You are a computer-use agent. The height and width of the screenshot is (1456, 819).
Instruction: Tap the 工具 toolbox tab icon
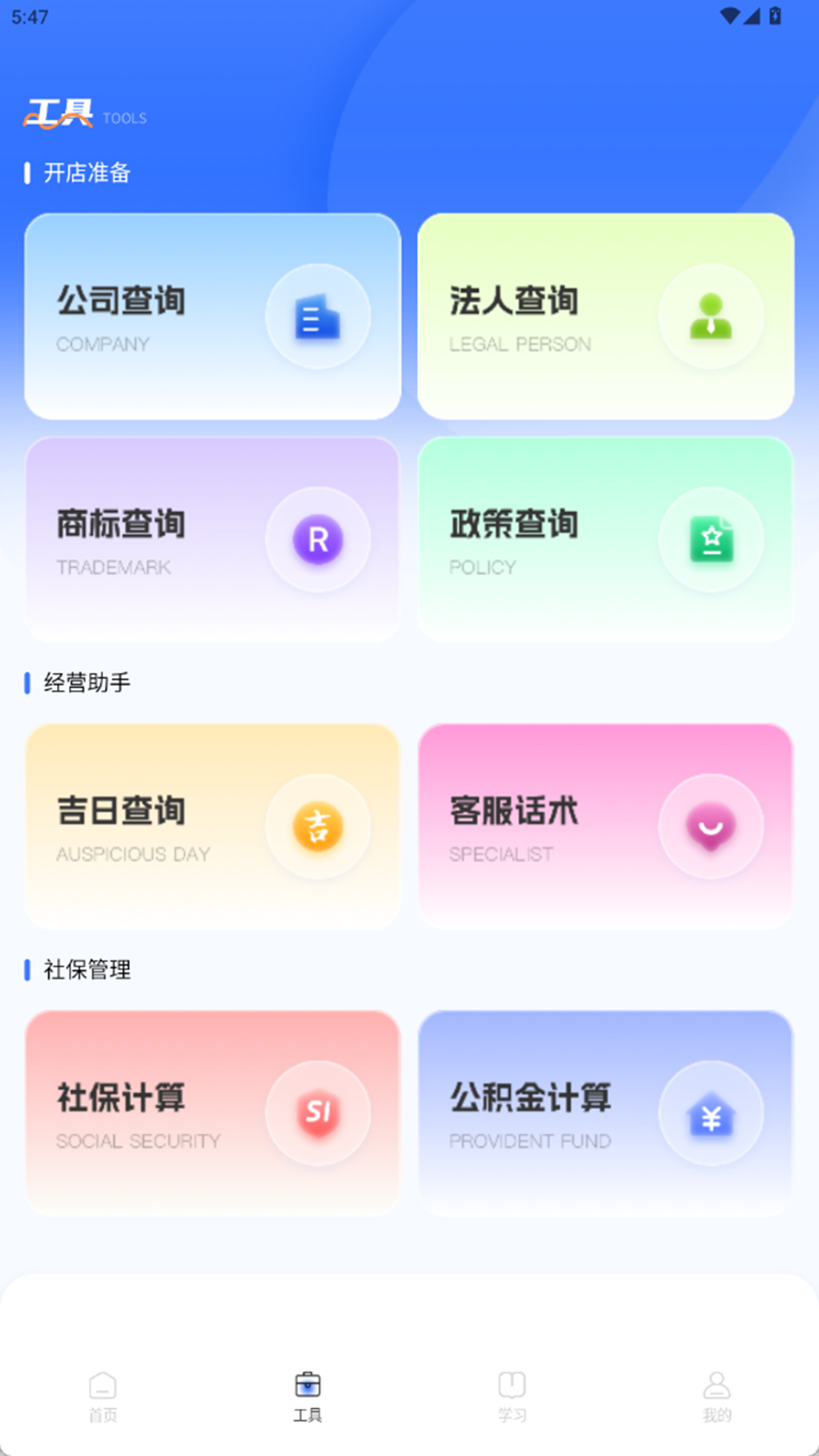(307, 1390)
